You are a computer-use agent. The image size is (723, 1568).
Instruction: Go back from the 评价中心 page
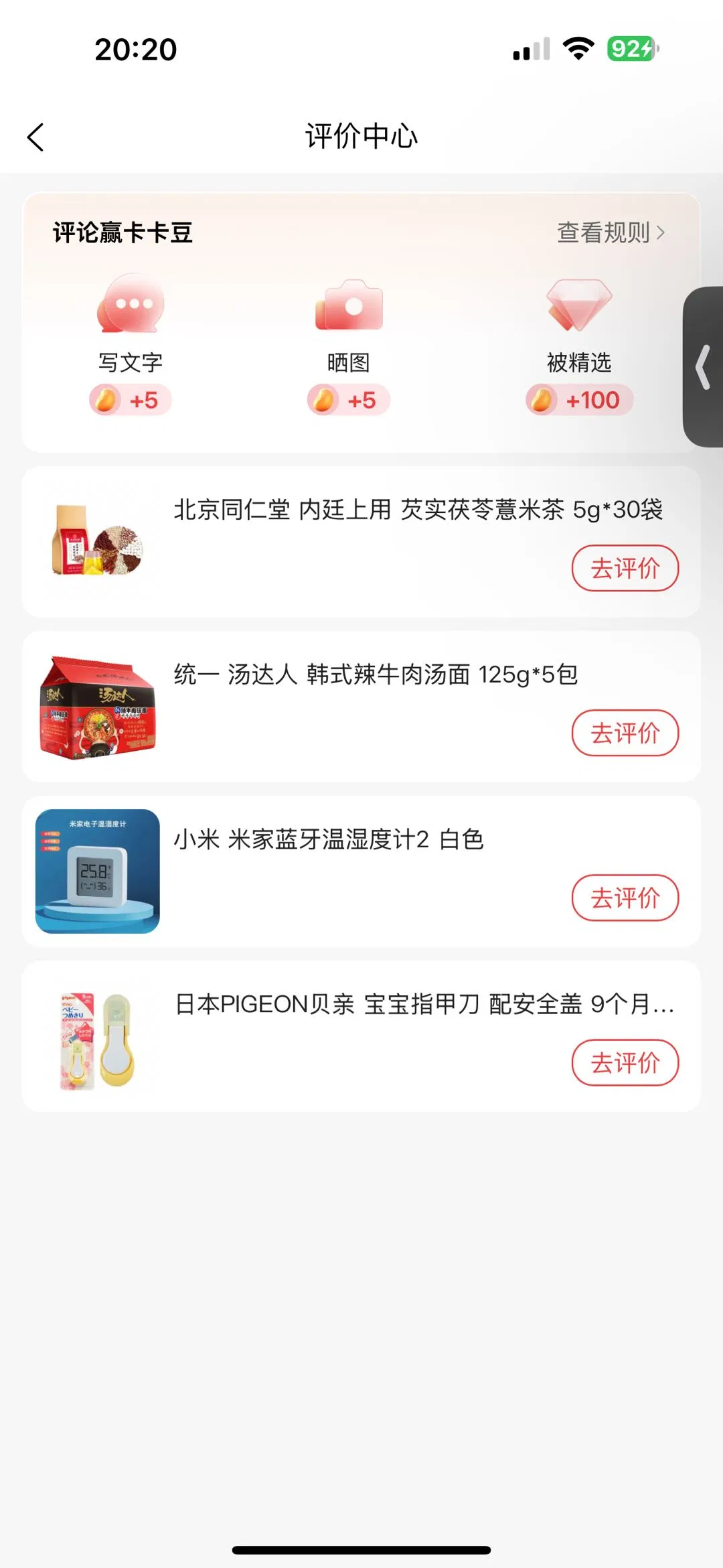(x=35, y=137)
